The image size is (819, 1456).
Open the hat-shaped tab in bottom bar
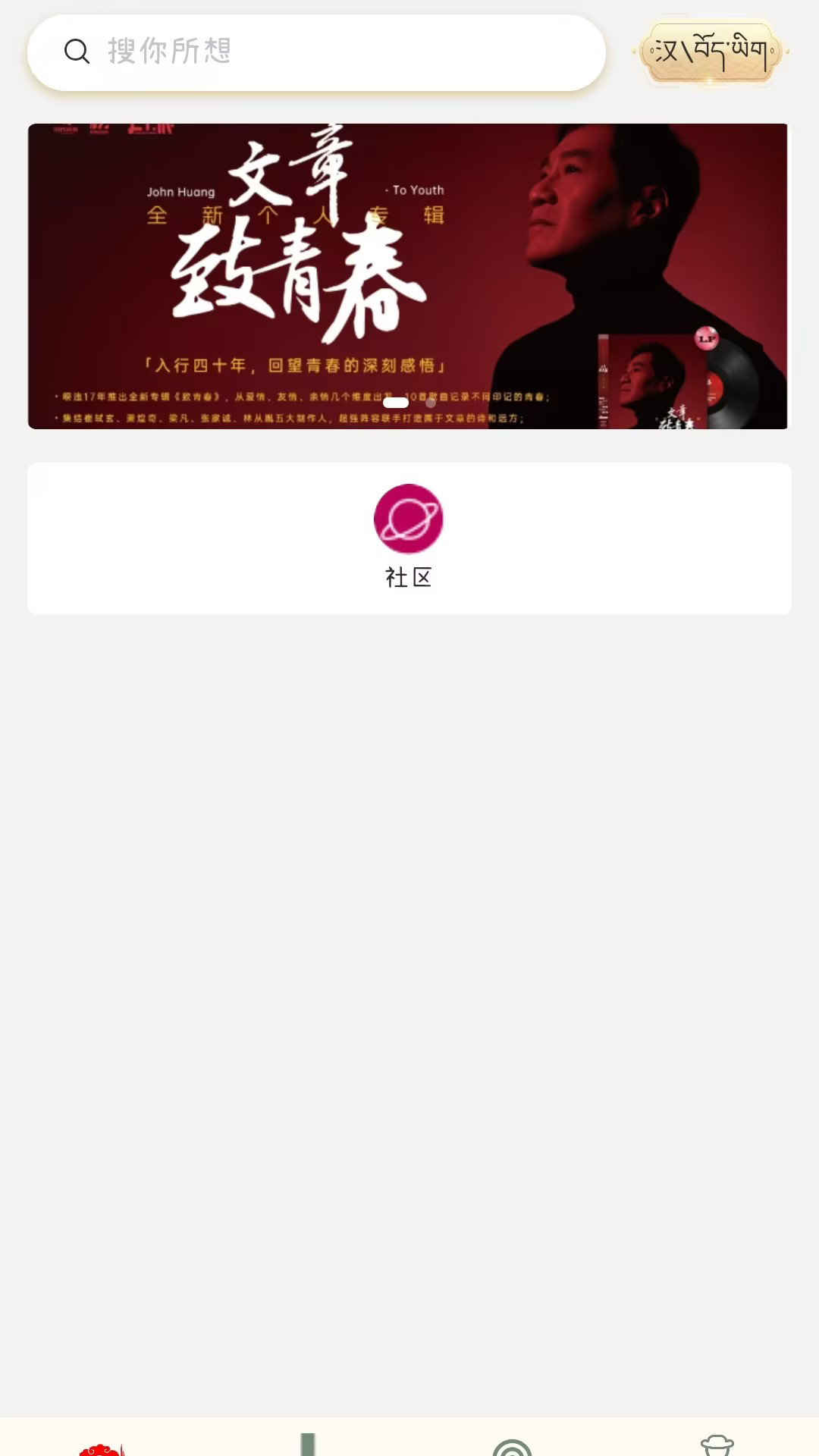click(x=717, y=1445)
